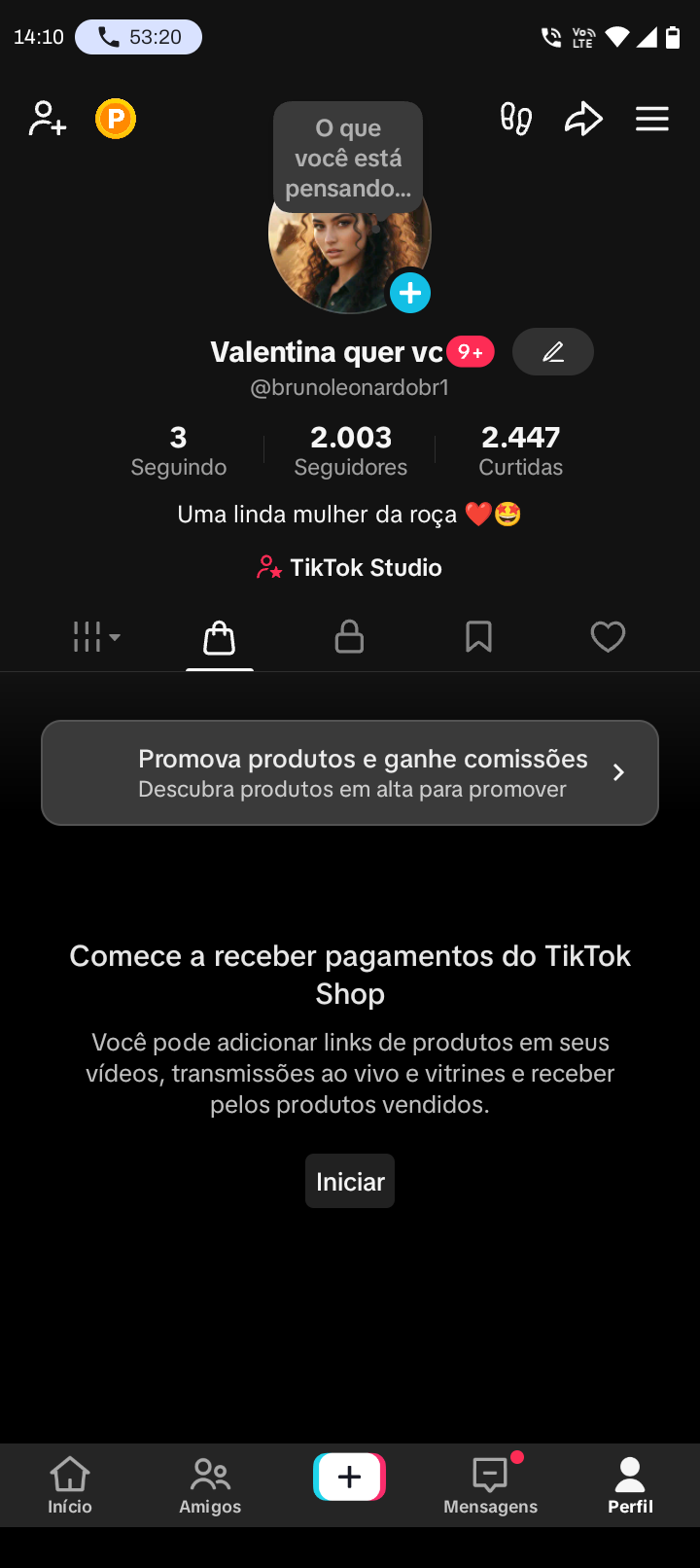700x1568 pixels.
Task: Go to the Mensagens tab
Action: (x=490, y=1484)
